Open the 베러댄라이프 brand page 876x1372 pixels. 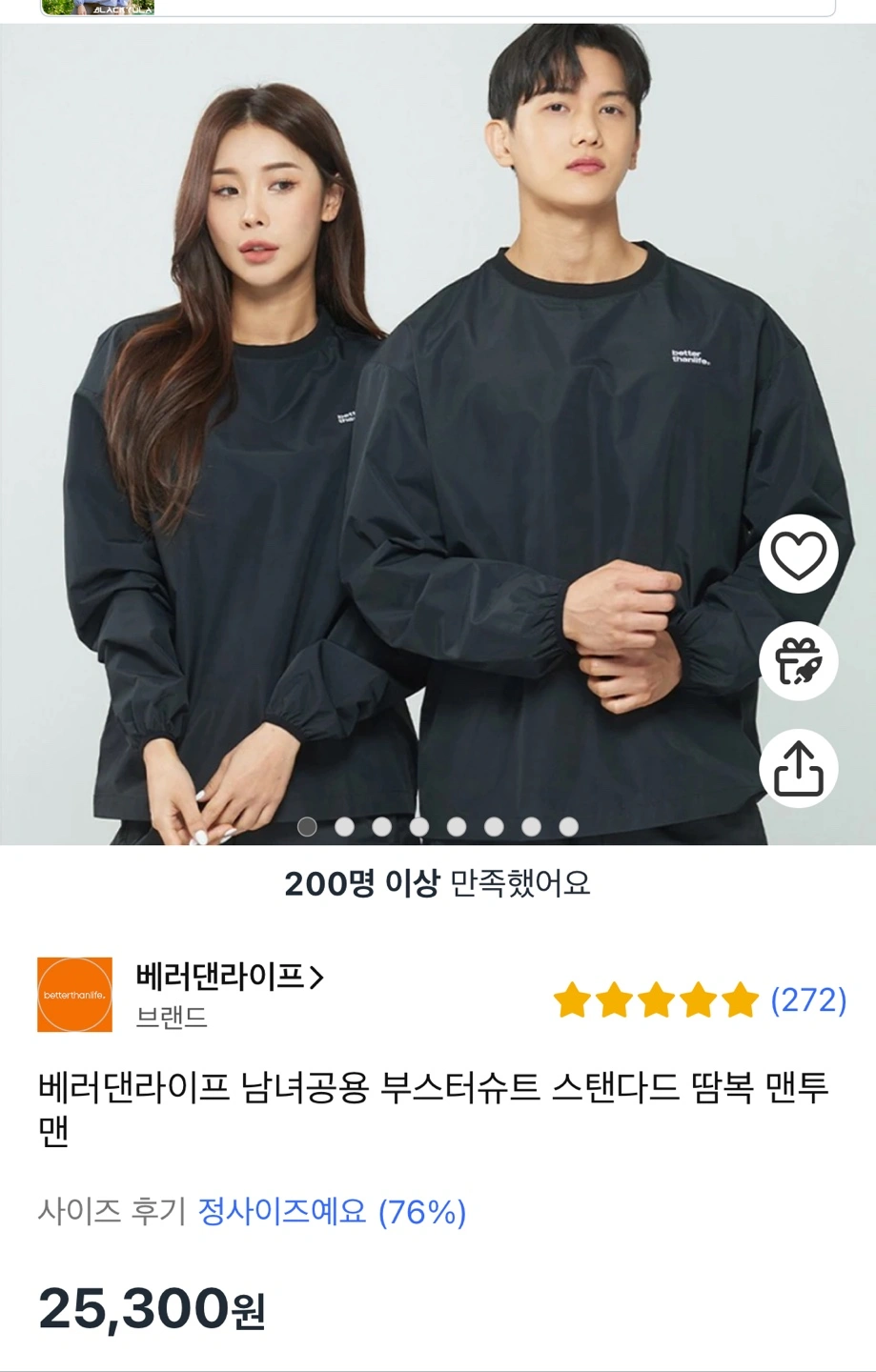230,978
